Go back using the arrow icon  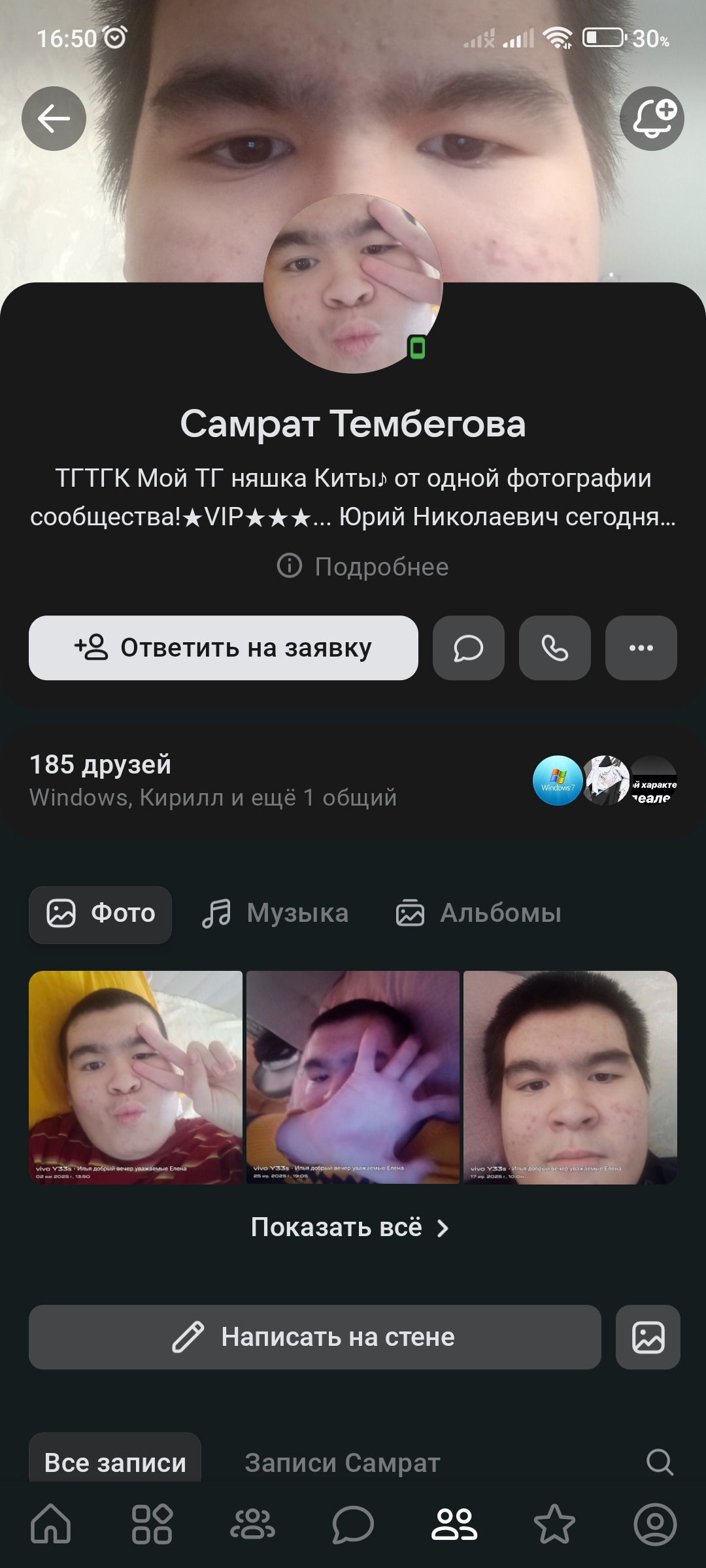54,119
